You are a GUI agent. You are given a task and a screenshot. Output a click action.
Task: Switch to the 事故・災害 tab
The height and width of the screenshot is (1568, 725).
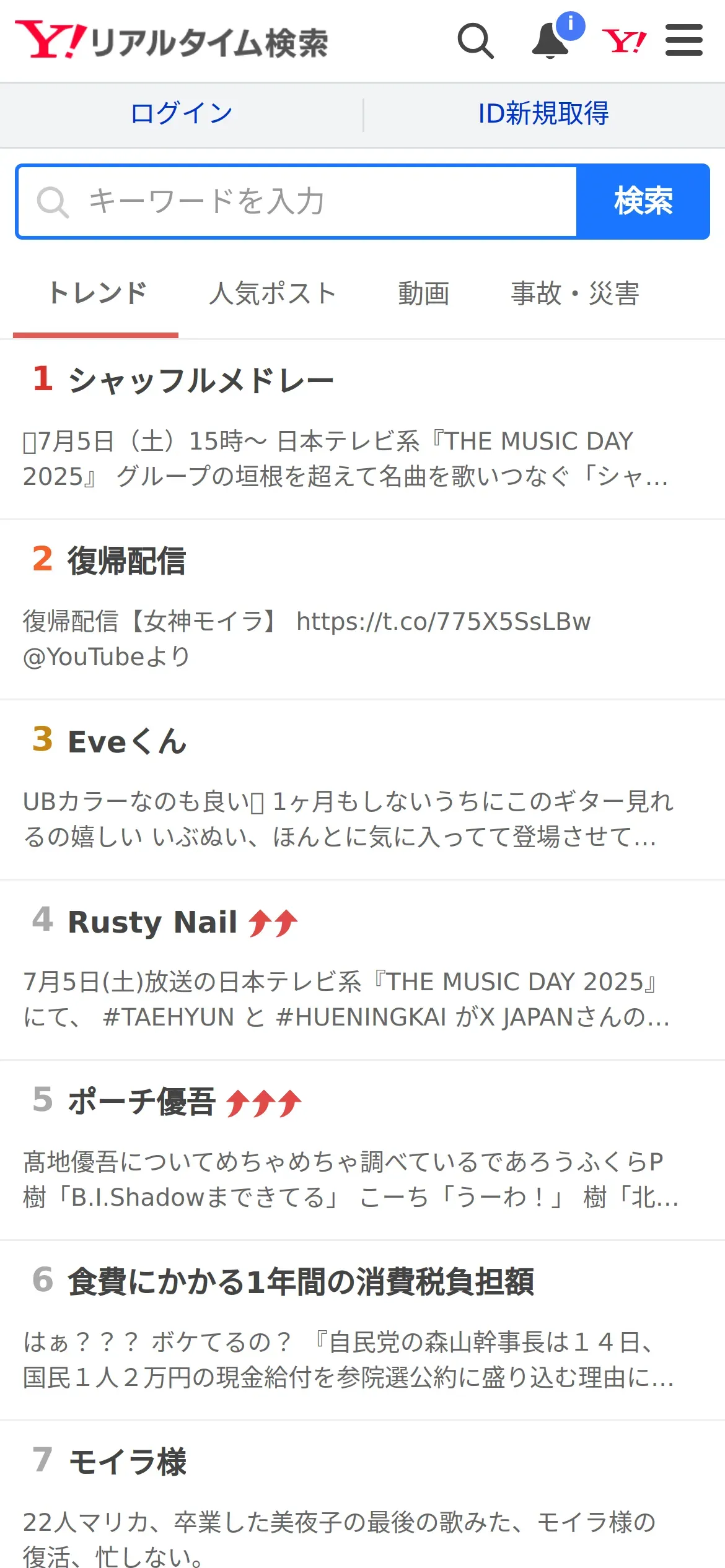(574, 294)
